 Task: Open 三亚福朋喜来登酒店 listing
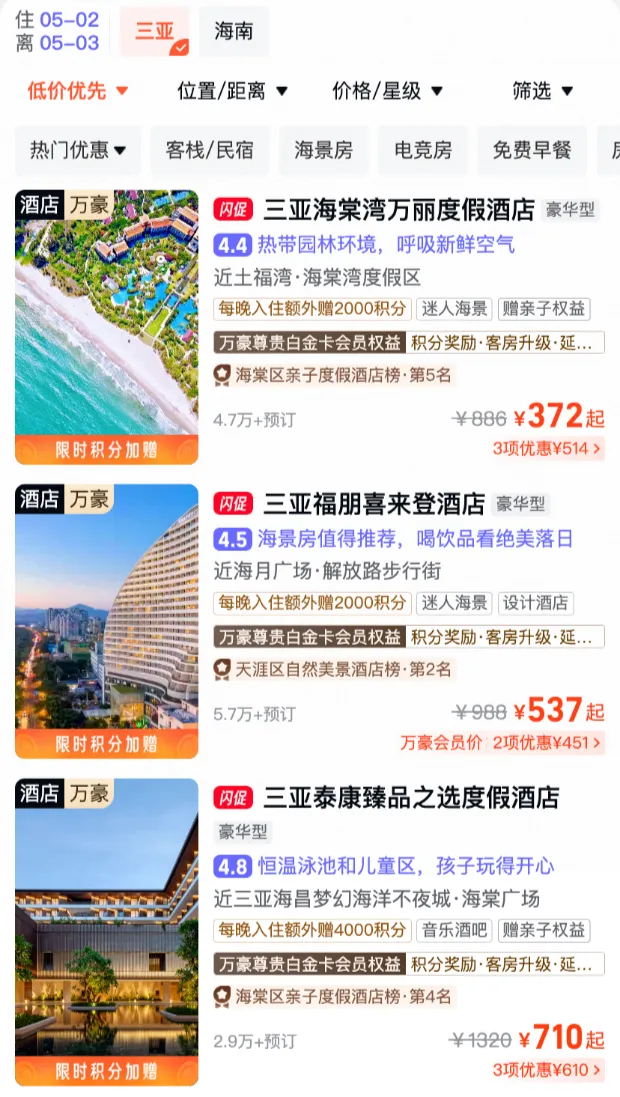pyautogui.click(x=374, y=503)
